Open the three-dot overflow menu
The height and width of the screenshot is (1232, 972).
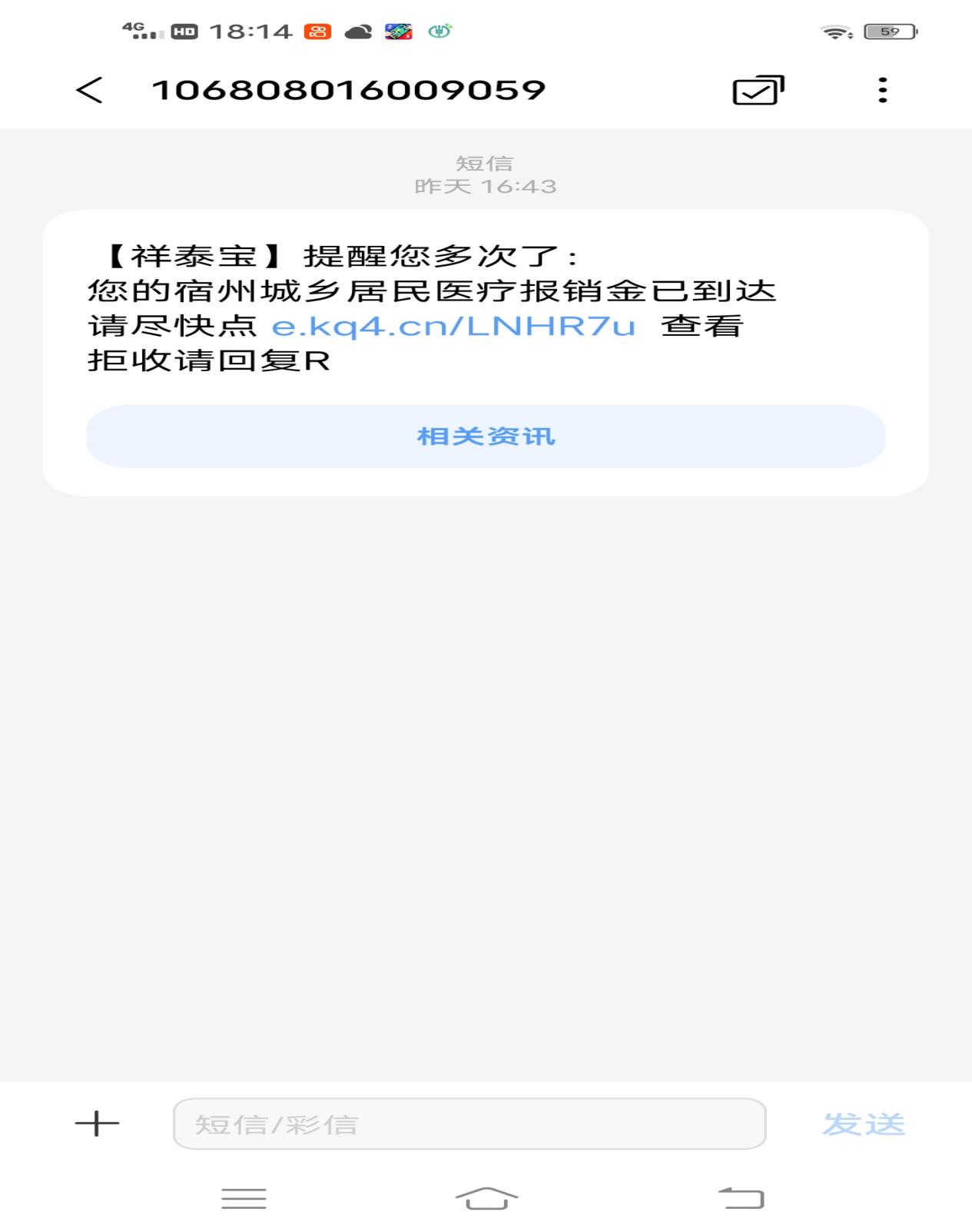click(x=882, y=91)
